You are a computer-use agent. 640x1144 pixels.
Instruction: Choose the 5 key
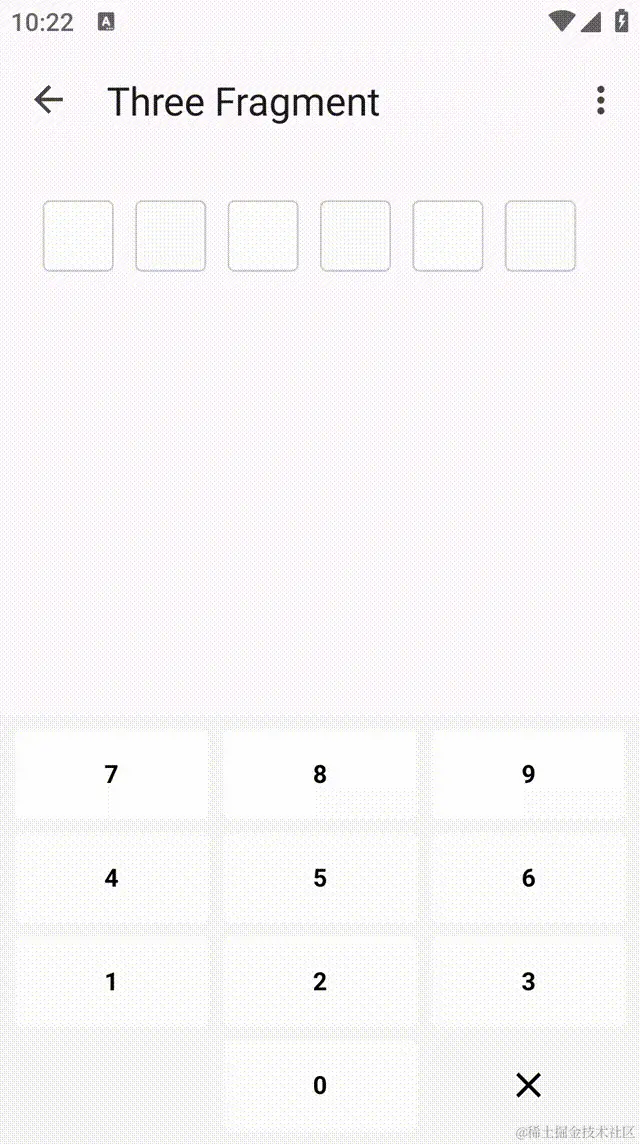click(320, 878)
